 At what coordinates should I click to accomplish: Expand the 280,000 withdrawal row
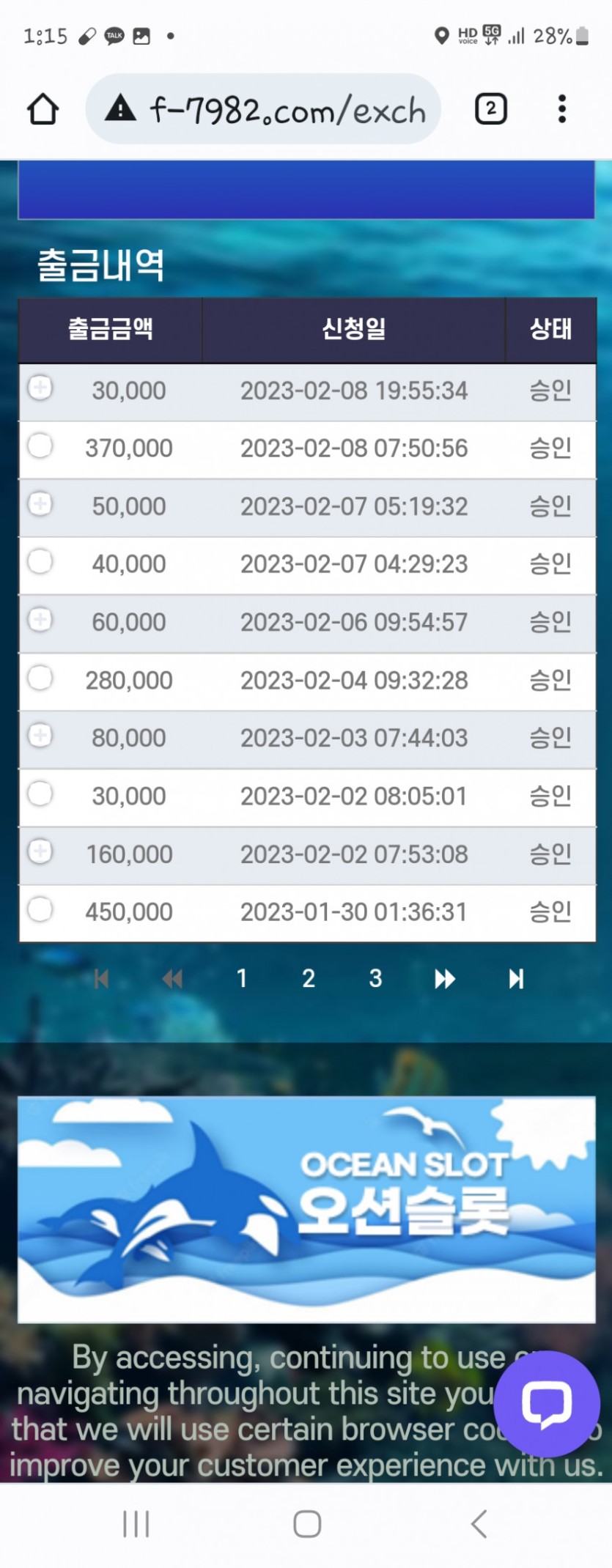click(x=40, y=678)
